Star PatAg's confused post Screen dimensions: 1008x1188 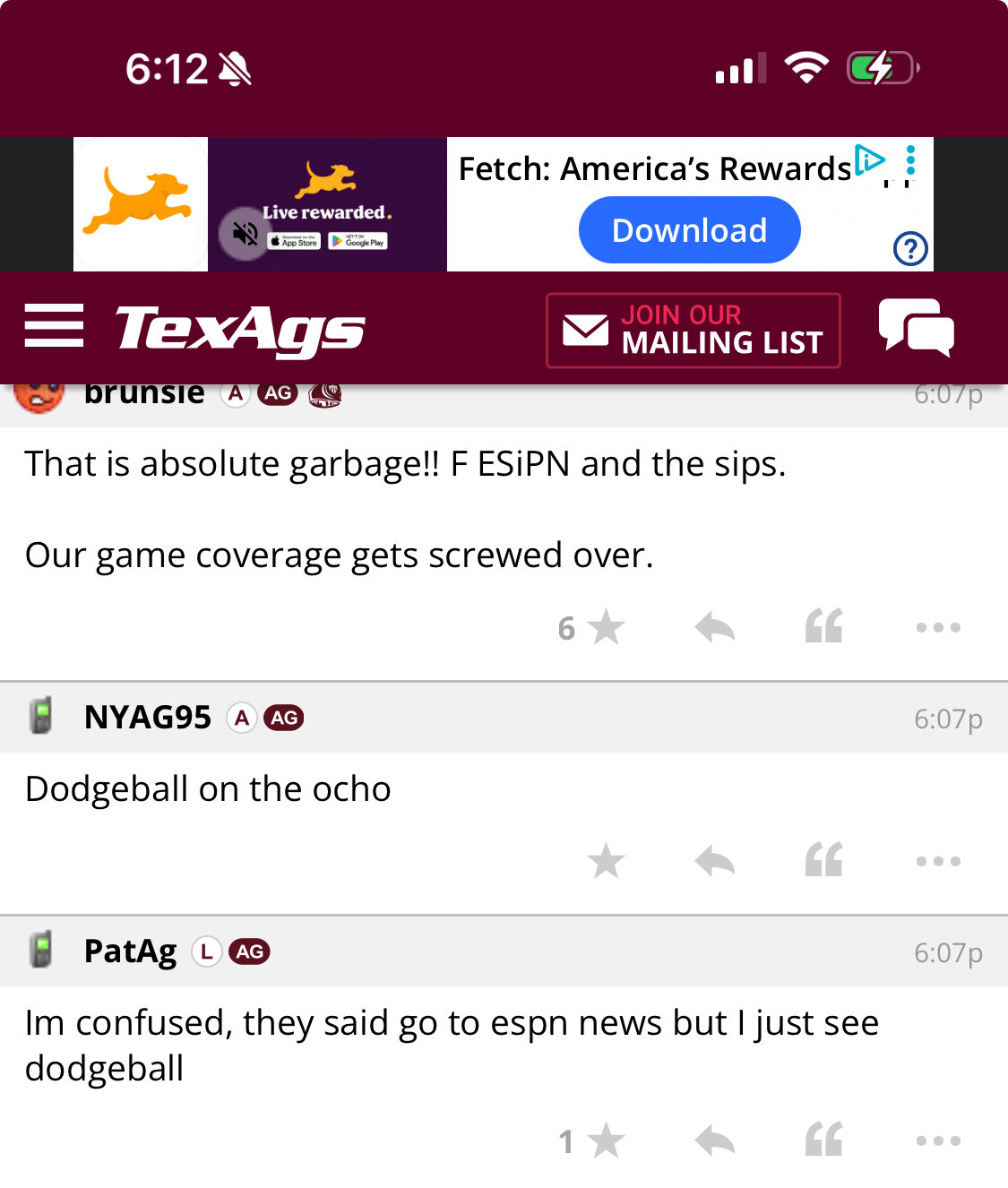[x=606, y=1141]
